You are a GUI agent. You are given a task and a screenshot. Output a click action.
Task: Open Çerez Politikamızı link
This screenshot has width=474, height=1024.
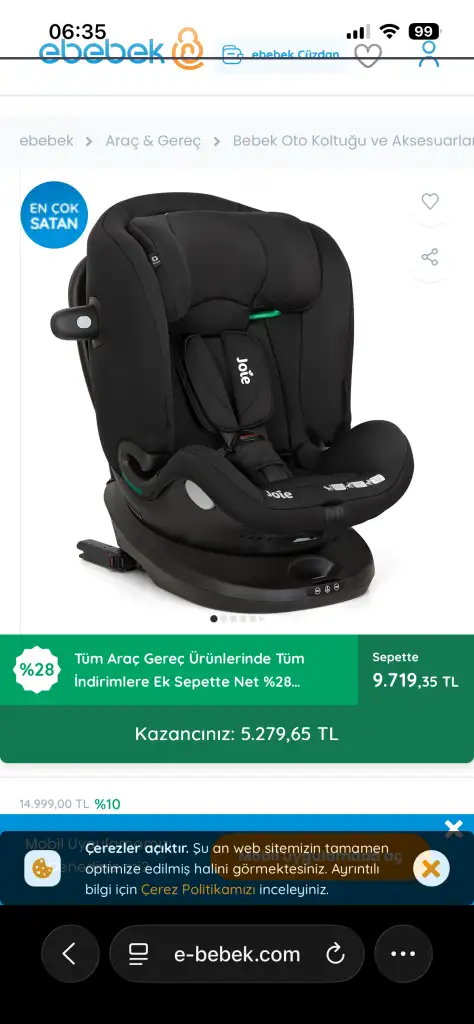pos(198,889)
